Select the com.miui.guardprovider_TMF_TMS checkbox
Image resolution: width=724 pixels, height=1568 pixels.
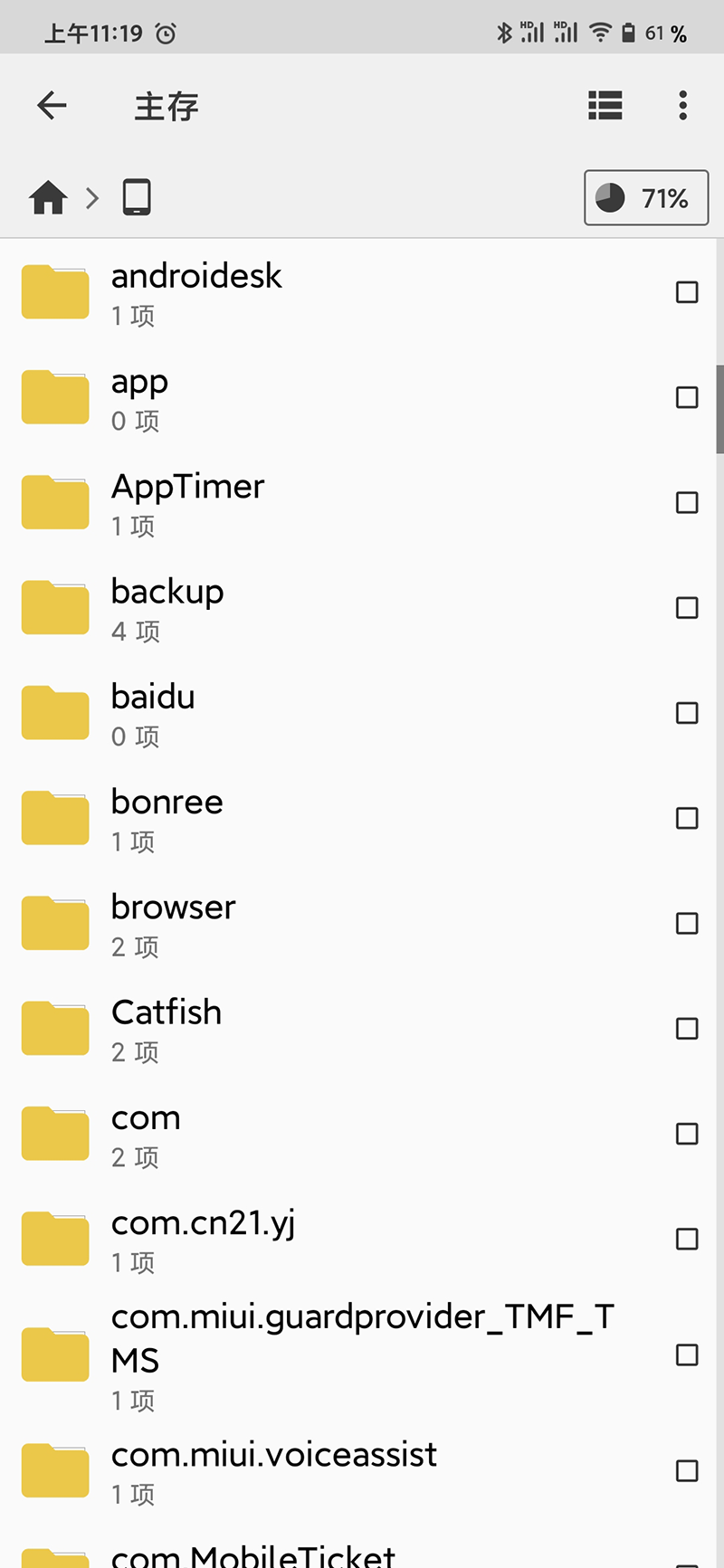click(x=687, y=1354)
